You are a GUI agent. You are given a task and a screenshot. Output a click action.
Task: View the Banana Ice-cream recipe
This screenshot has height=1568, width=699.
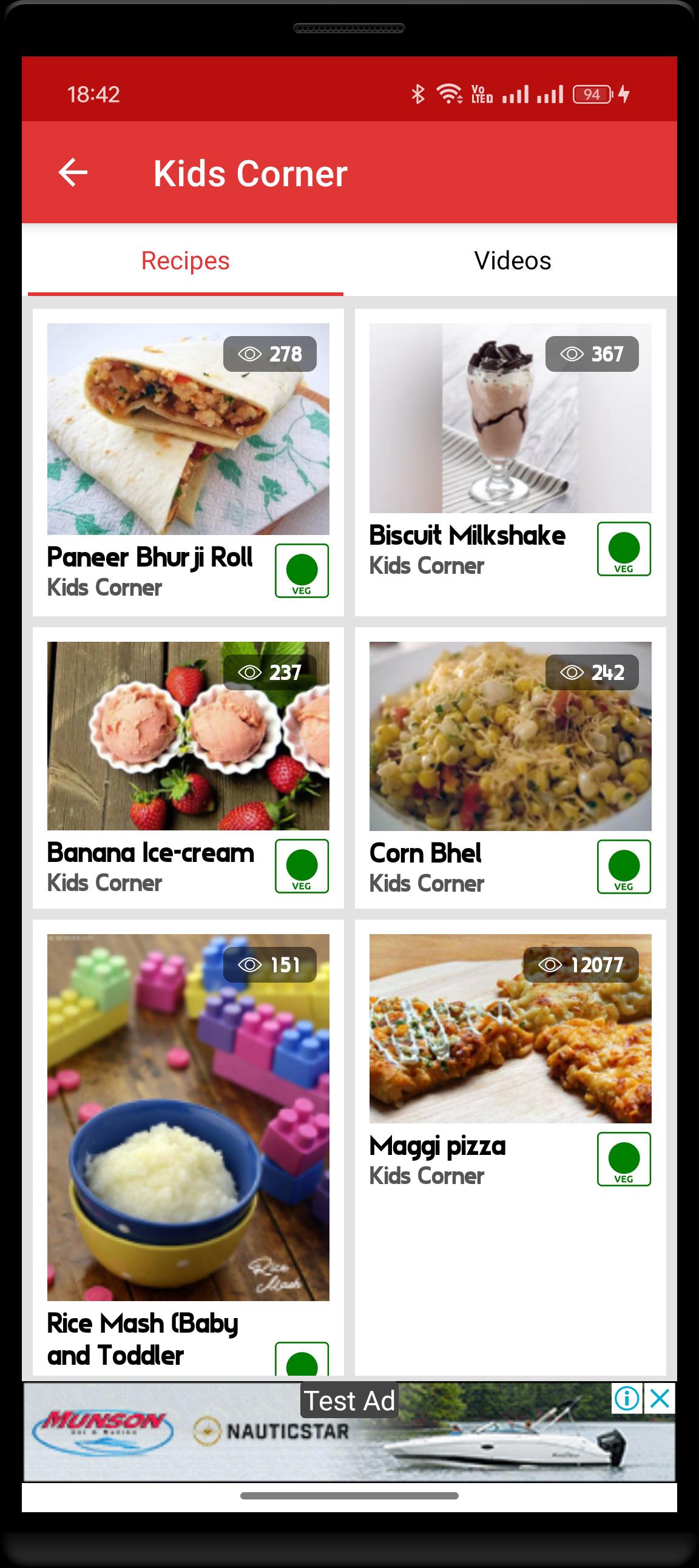[188, 767]
